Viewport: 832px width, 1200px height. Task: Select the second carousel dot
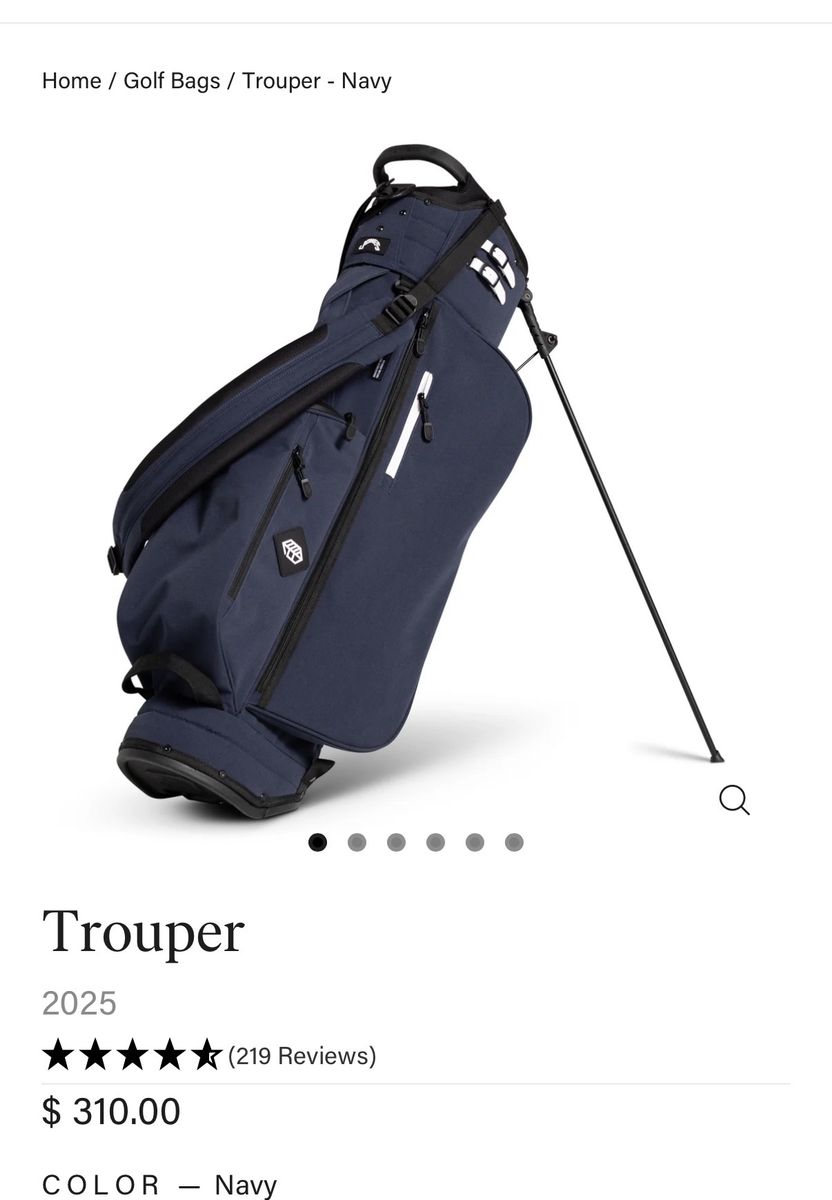357,843
